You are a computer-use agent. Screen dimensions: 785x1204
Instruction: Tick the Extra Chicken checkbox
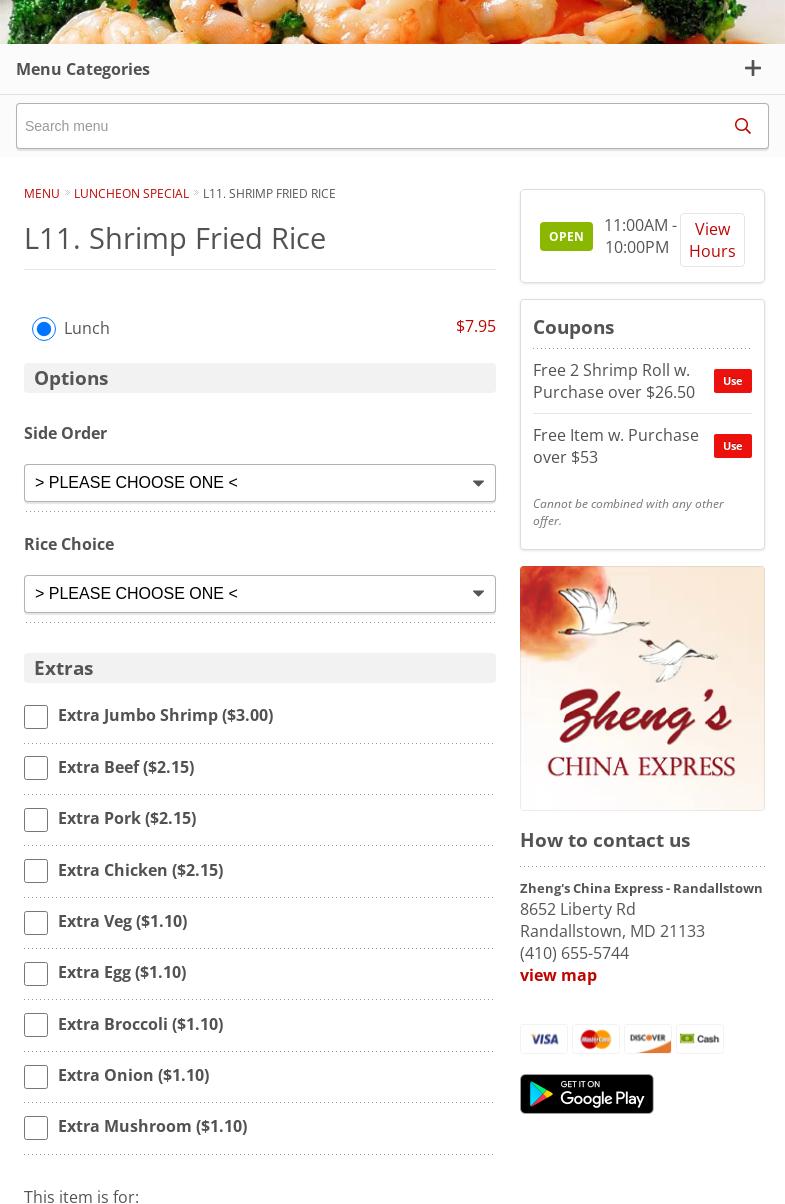pyautogui.click(x=36, y=871)
